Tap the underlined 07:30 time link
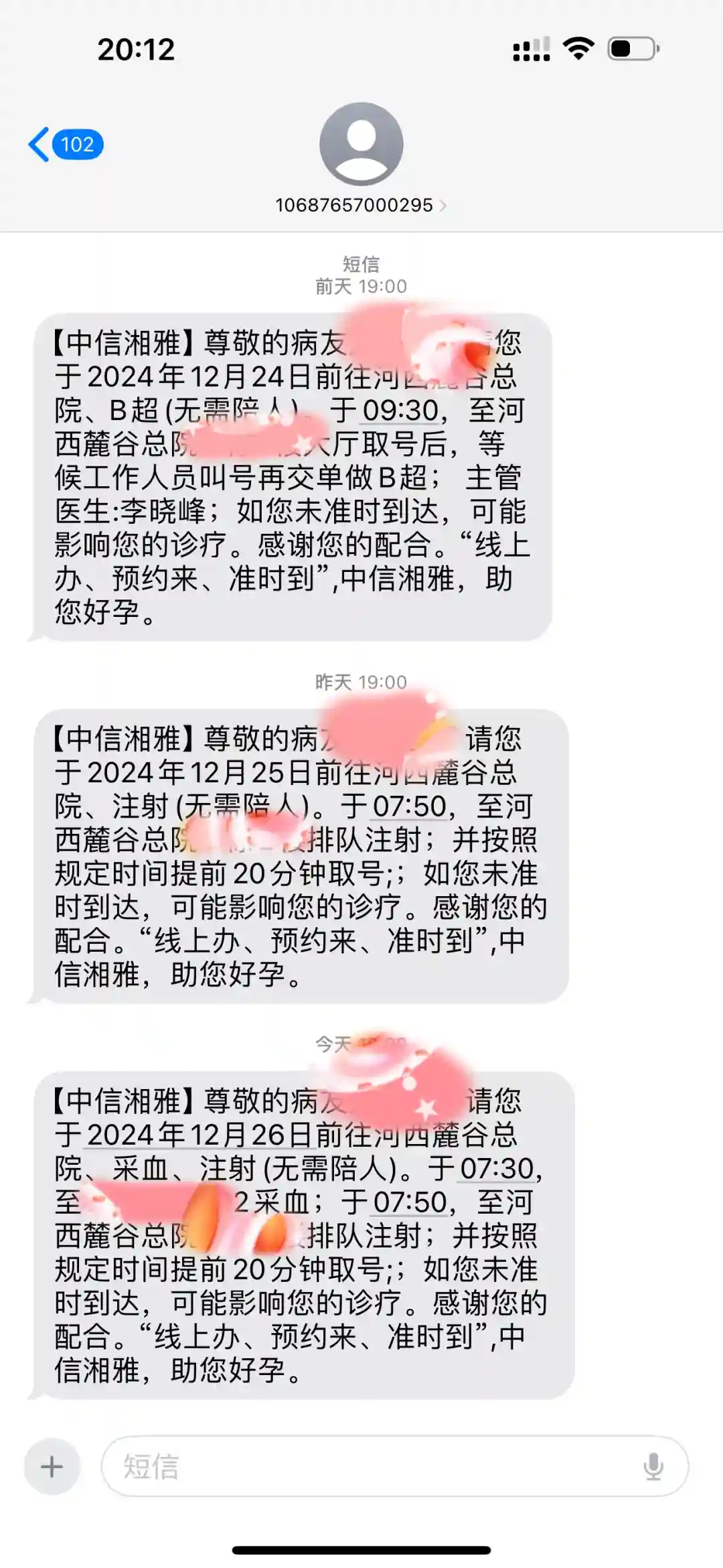723x1568 pixels. 497,1169
